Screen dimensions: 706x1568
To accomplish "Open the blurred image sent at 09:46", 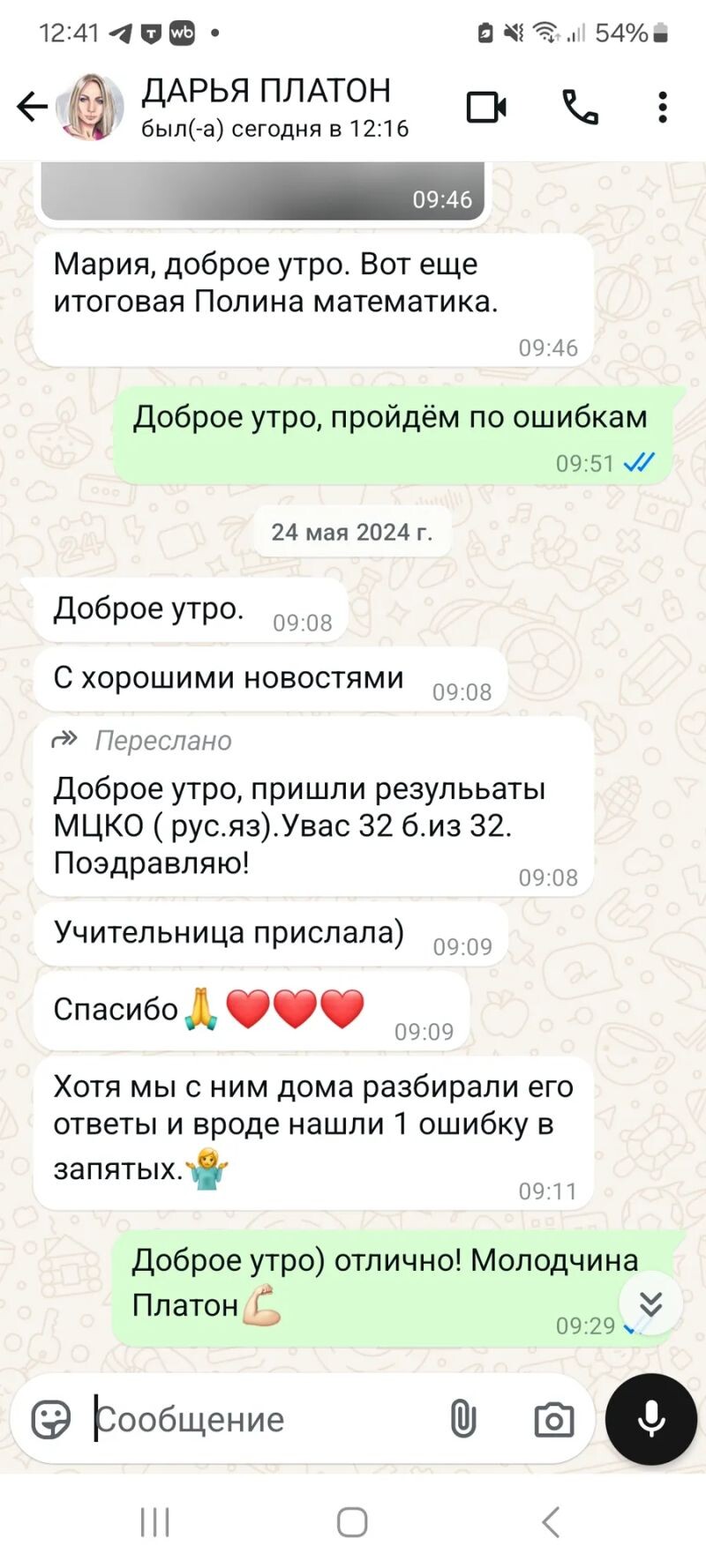I will click(x=262, y=190).
